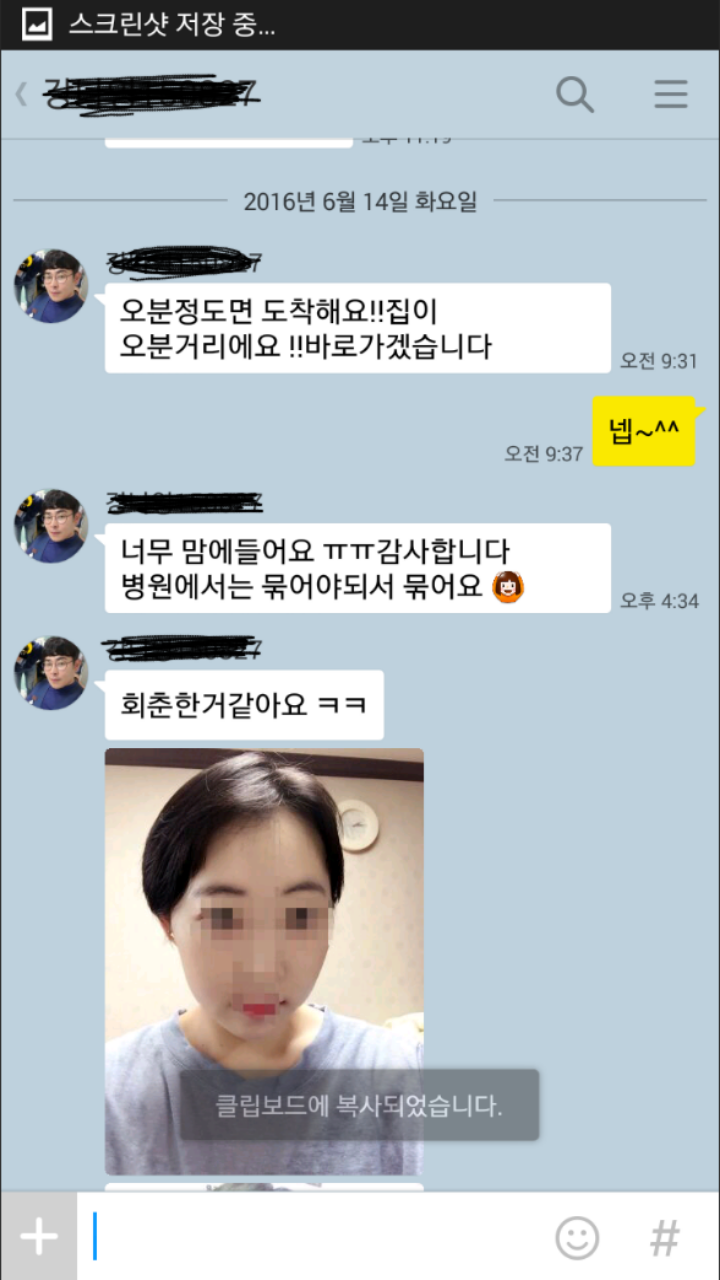Search within this conversation

(574, 95)
